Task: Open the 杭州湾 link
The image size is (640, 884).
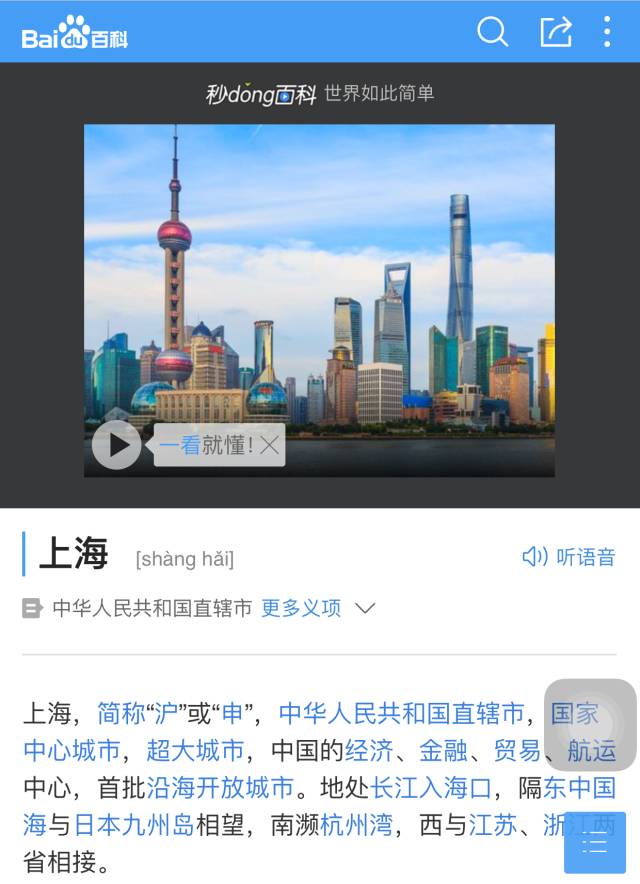Action: click(x=358, y=824)
